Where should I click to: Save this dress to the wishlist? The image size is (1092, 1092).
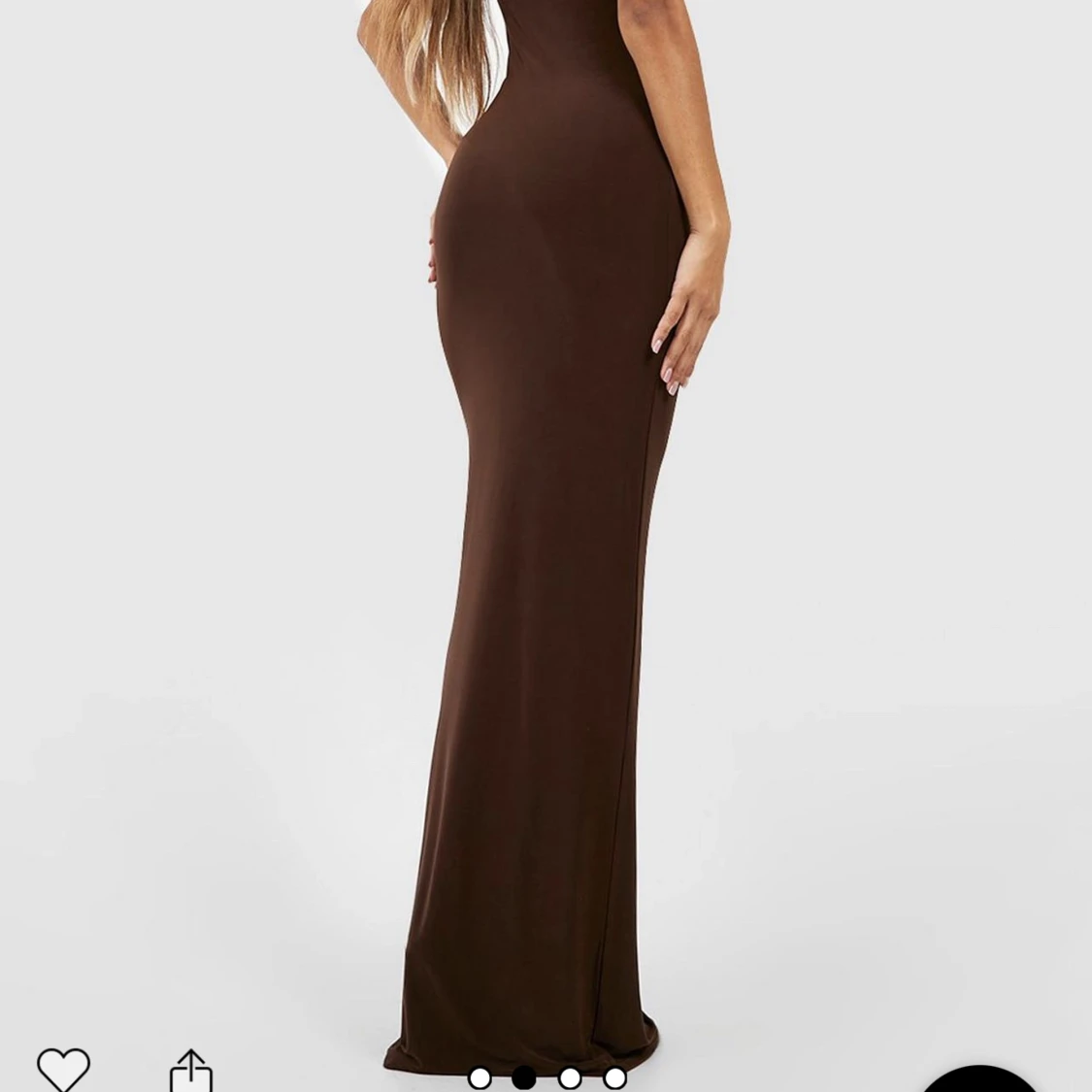63,1070
